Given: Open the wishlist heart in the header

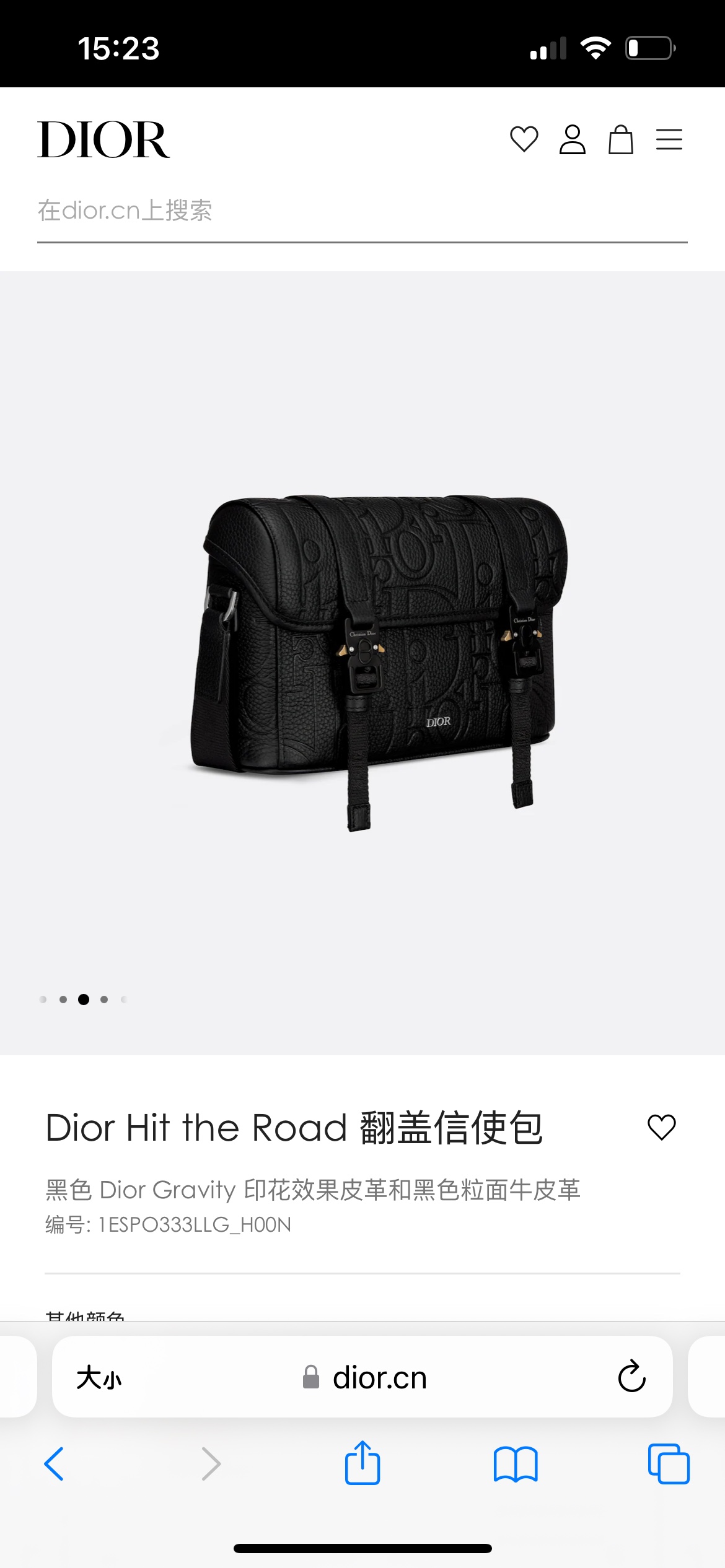Looking at the screenshot, I should 524,139.
